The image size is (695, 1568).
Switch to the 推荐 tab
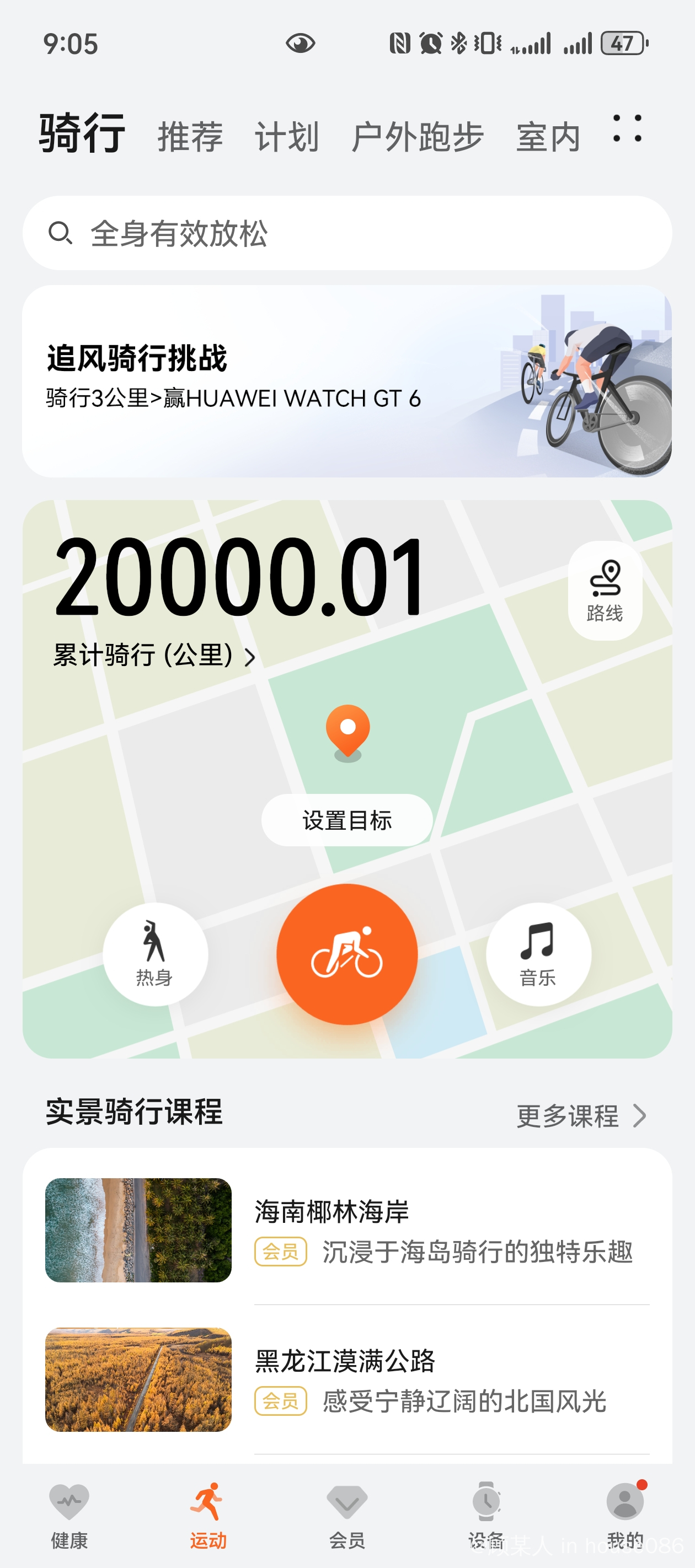(x=190, y=136)
